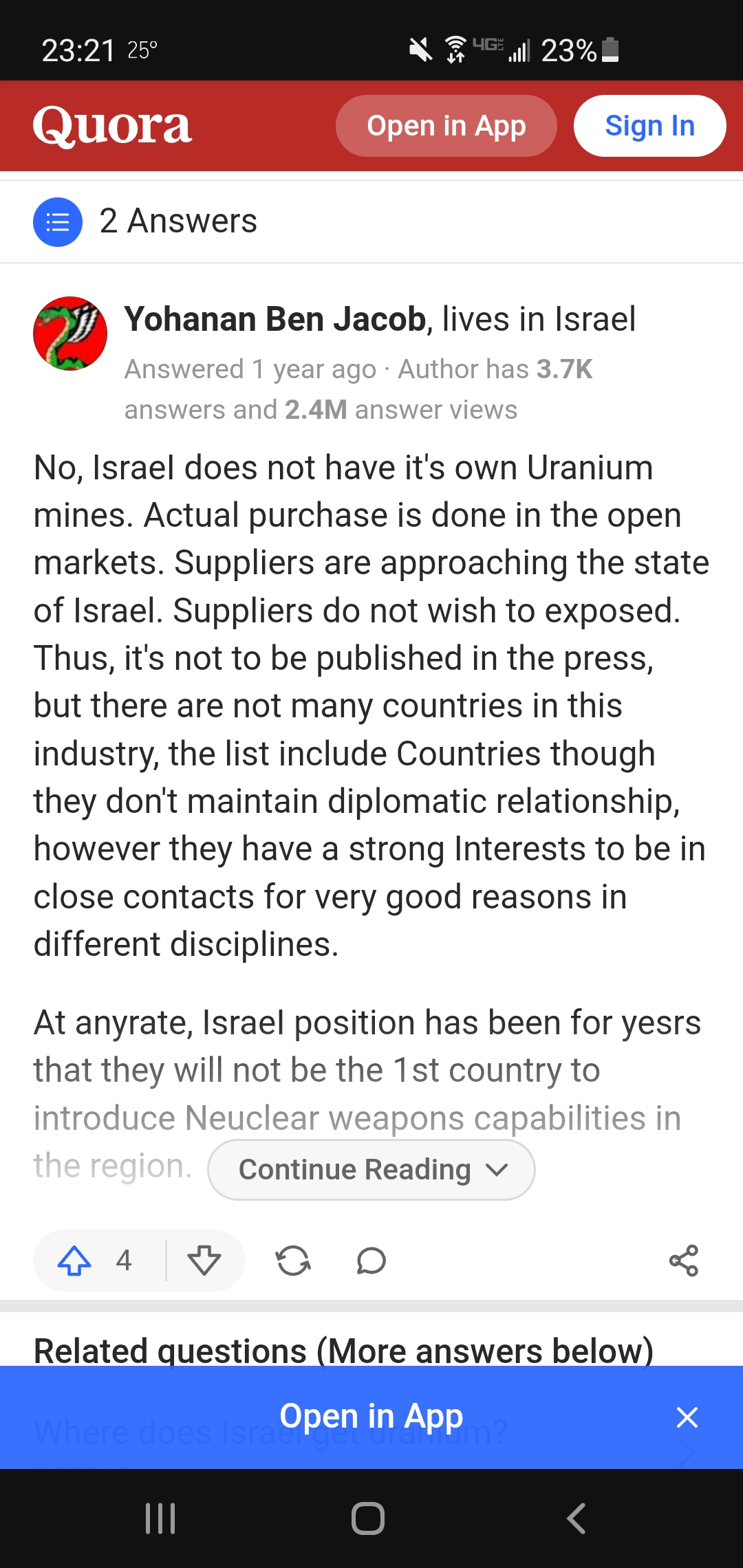The image size is (743, 1568).
Task: Reshare the answer with the circular arrows
Action: pos(293,1261)
